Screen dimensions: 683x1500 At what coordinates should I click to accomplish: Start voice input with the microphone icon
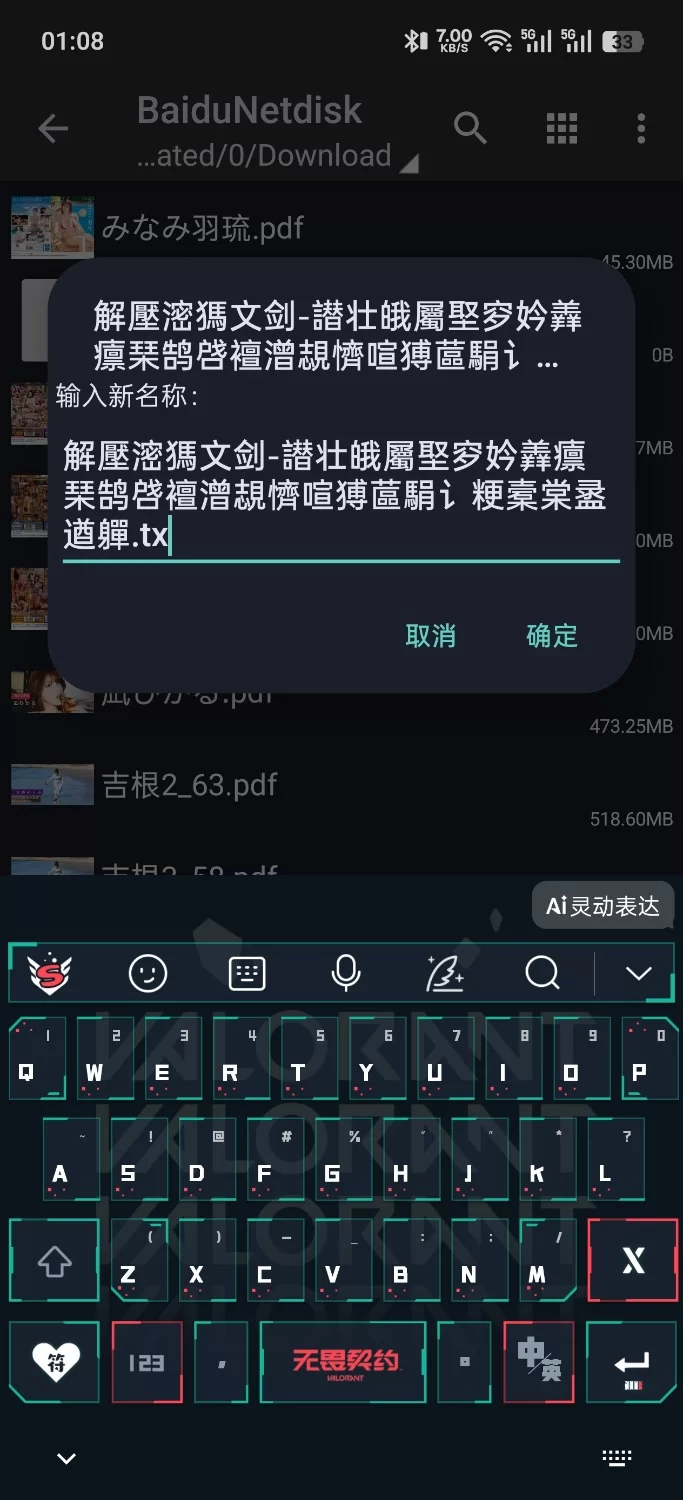pos(346,972)
